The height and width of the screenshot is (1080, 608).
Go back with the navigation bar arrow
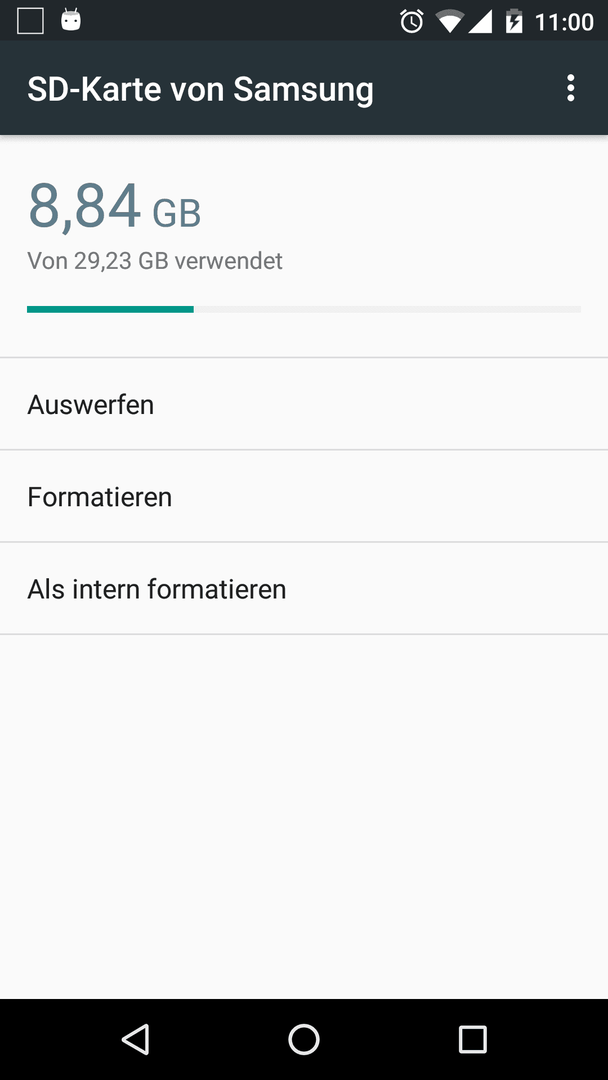136,1039
